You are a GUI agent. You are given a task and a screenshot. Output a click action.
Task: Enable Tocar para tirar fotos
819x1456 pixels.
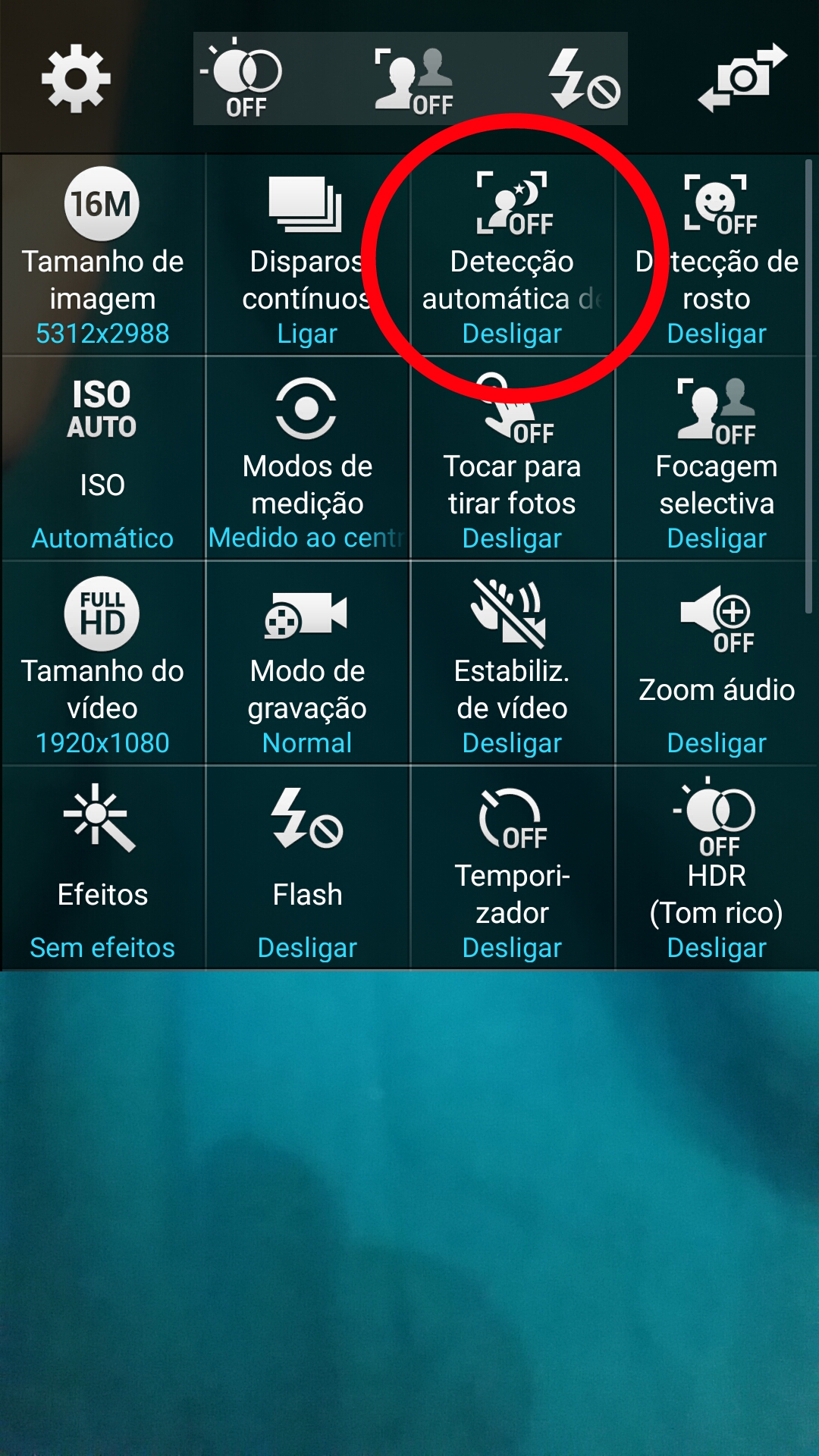tap(512, 460)
